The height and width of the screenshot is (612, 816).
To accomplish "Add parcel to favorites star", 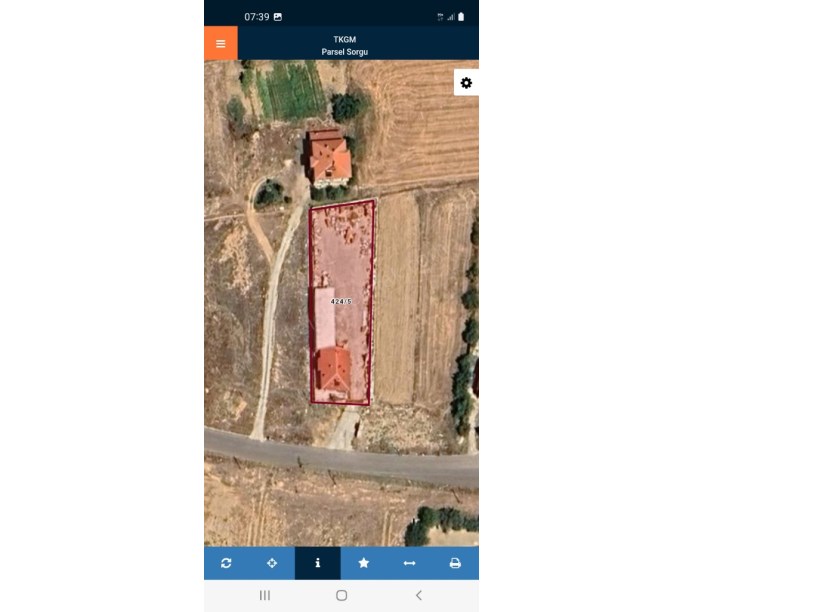I will pyautogui.click(x=364, y=563).
